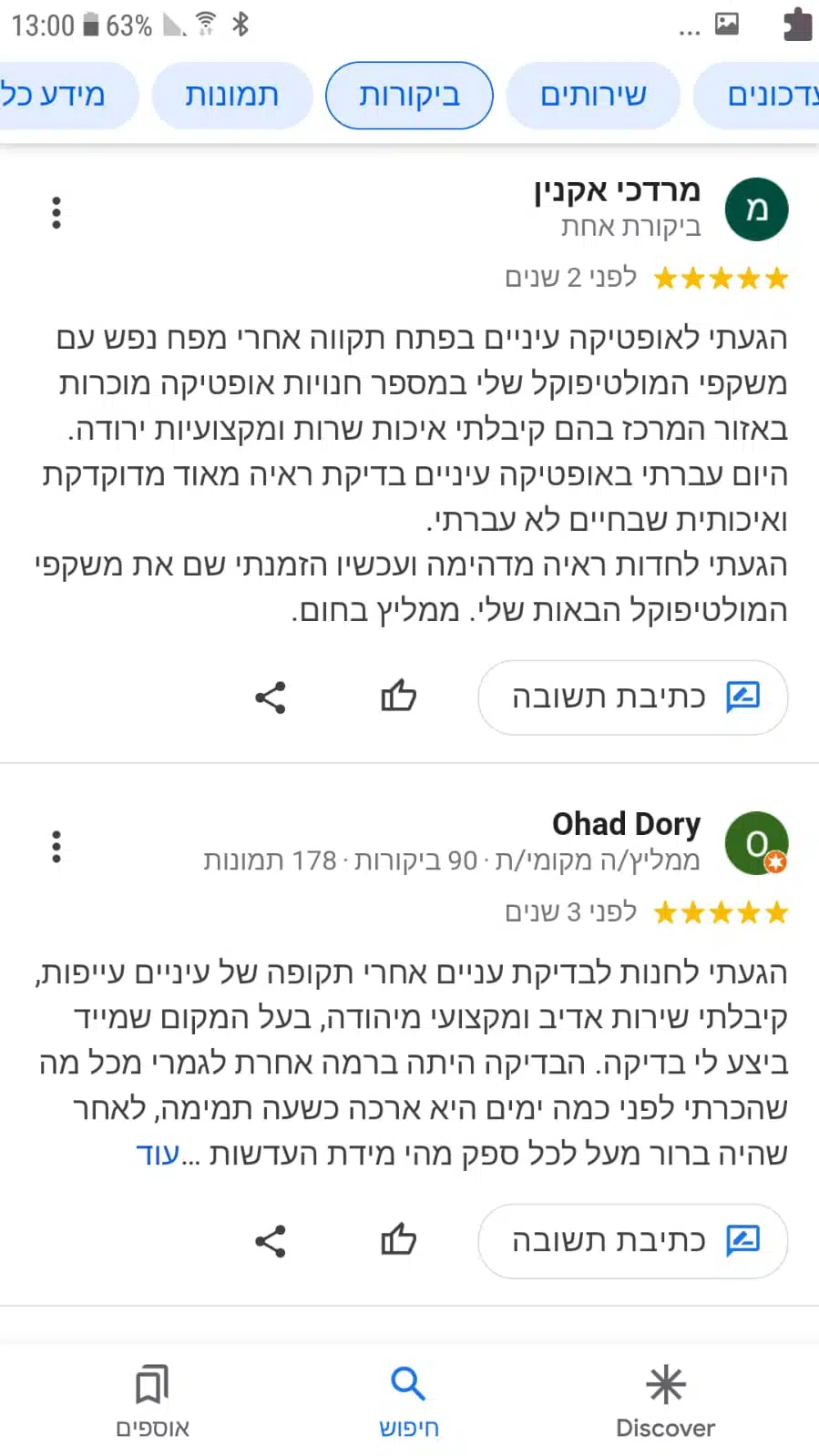Open מרדכי אקנין's profile avatar

tap(756, 210)
